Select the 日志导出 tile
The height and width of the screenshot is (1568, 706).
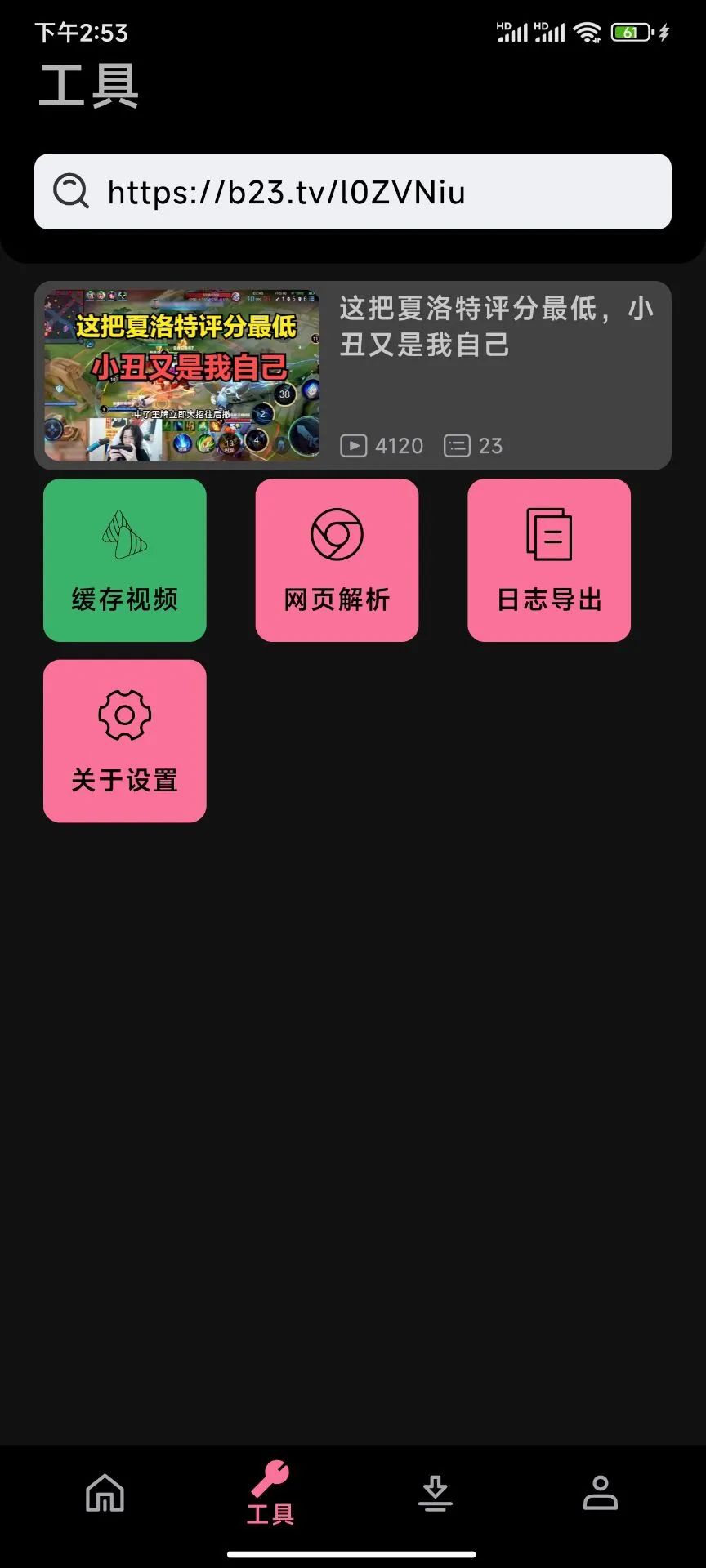coord(549,560)
